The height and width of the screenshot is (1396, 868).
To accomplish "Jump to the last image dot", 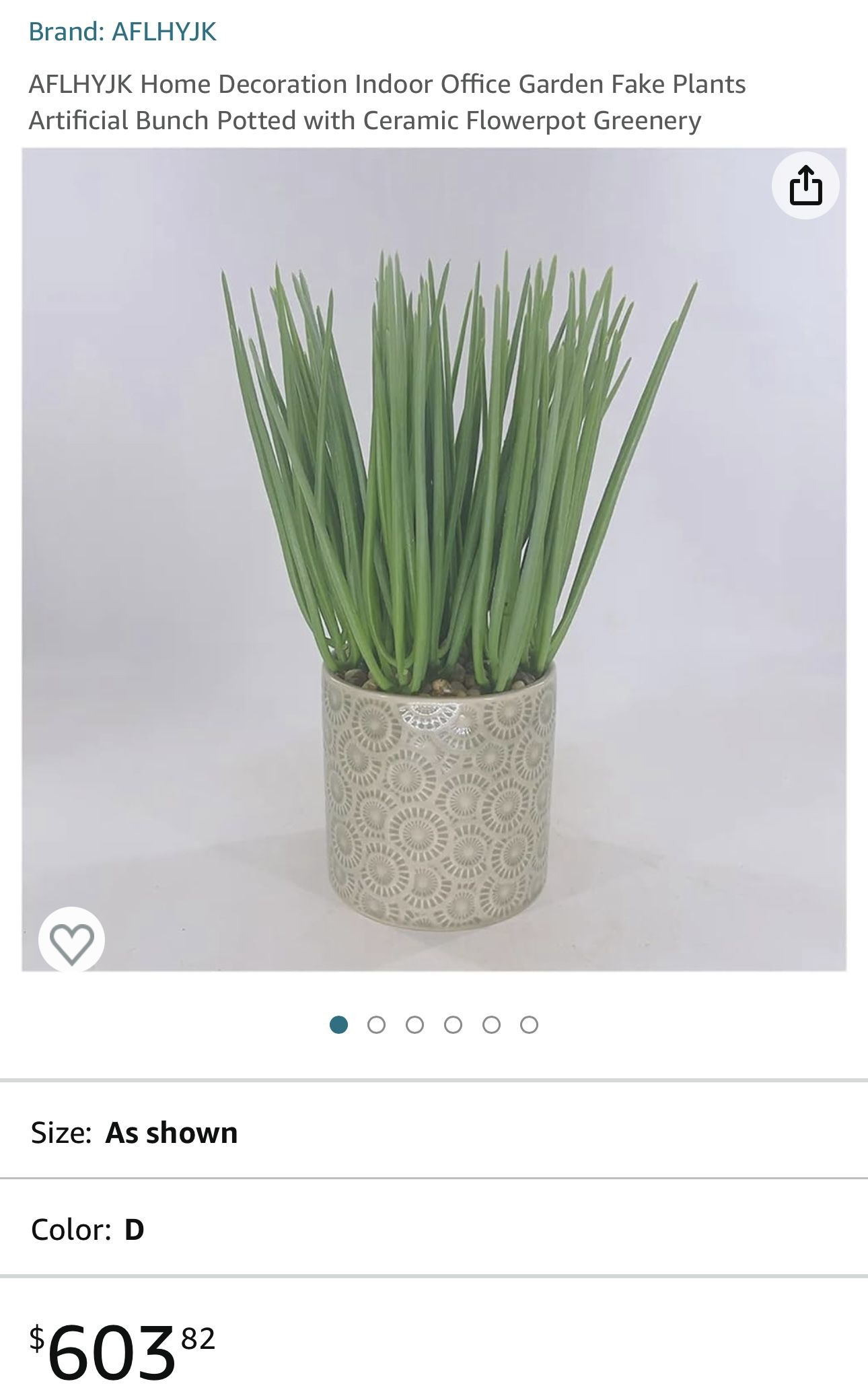I will pyautogui.click(x=530, y=1024).
